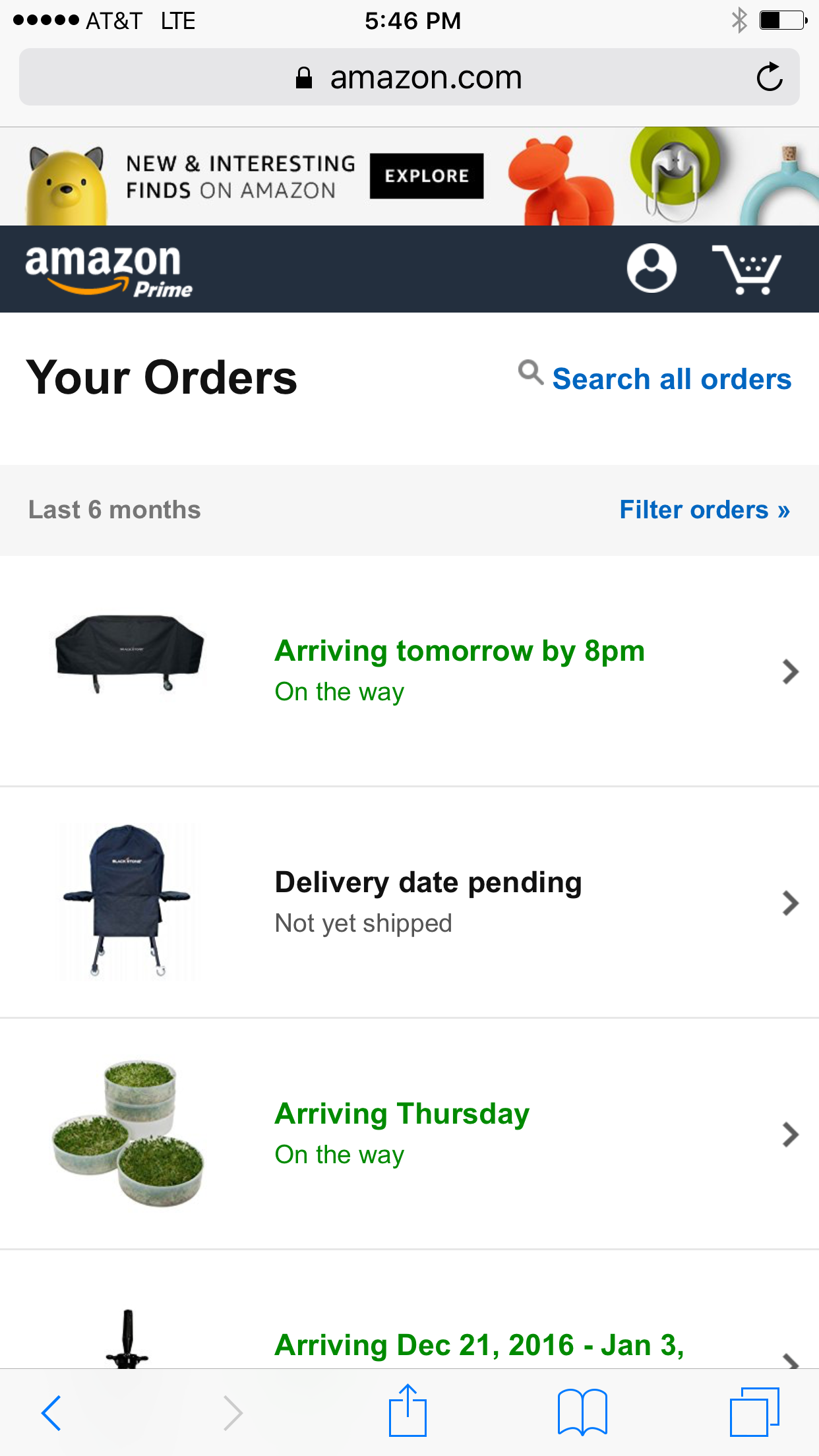The height and width of the screenshot is (1456, 819).
Task: Open the Amazon Prime home logo
Action: click(108, 270)
